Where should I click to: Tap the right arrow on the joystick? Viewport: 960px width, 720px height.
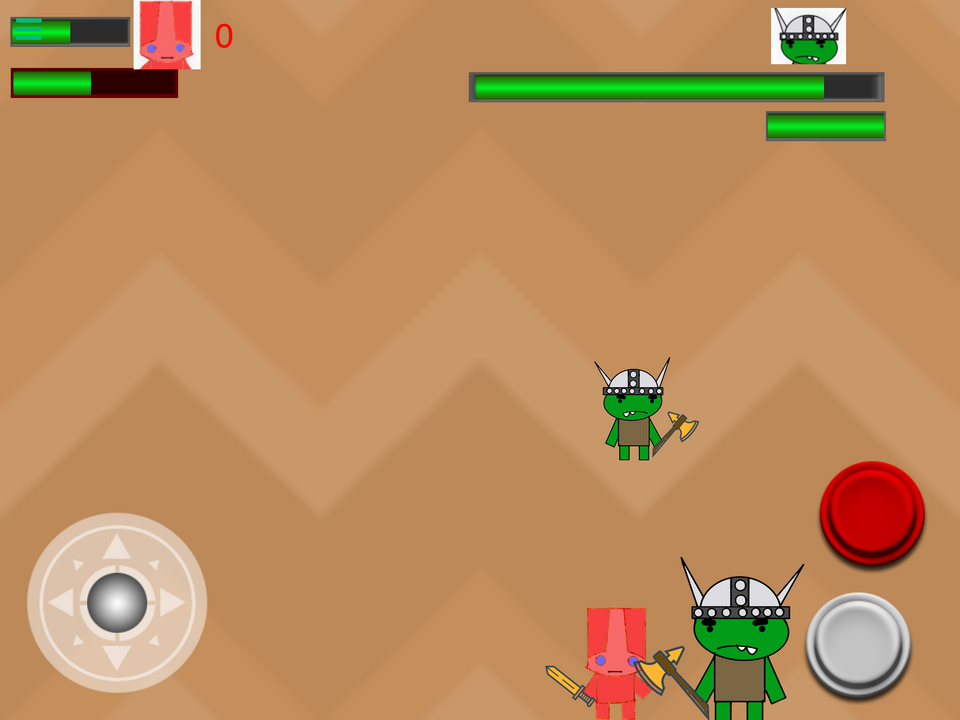pyautogui.click(x=172, y=602)
